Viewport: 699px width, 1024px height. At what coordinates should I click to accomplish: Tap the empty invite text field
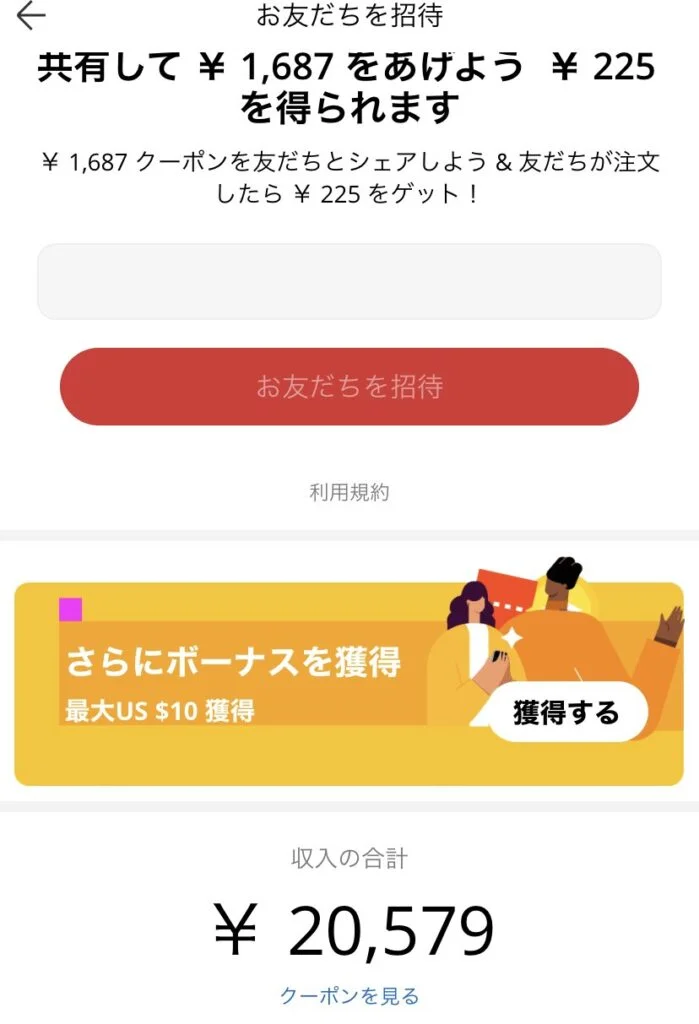[349, 281]
